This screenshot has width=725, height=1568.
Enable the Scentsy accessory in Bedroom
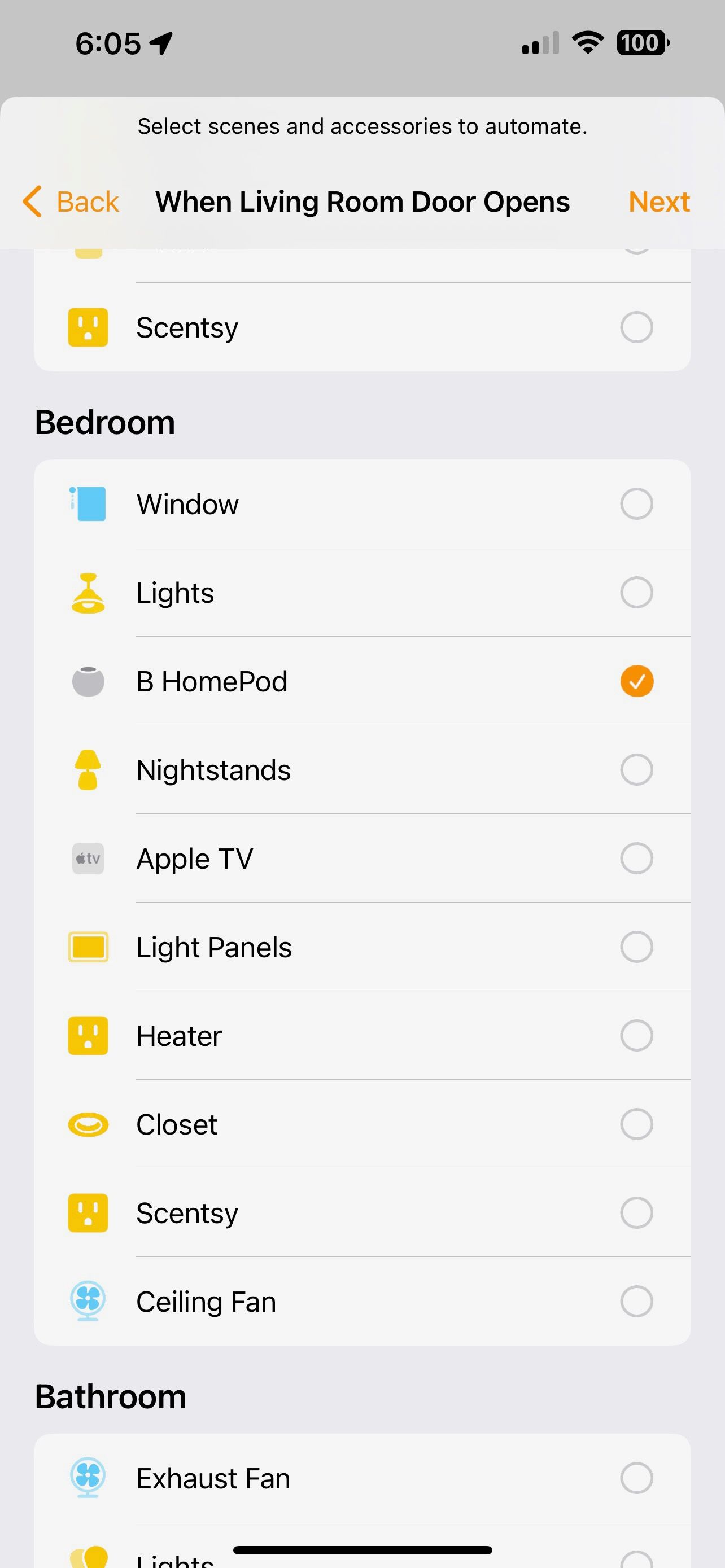tap(636, 1212)
